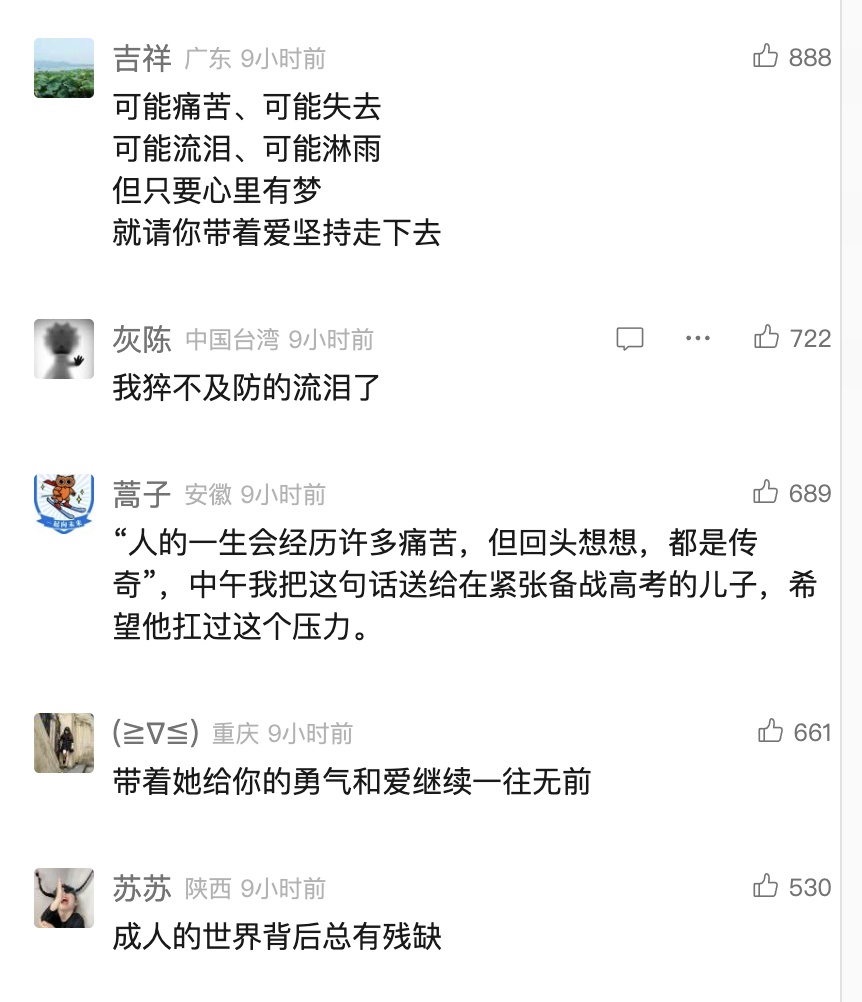Open the more options ellipsis on 灰陈's comment
862x1002 pixels.
pyautogui.click(x=697, y=339)
